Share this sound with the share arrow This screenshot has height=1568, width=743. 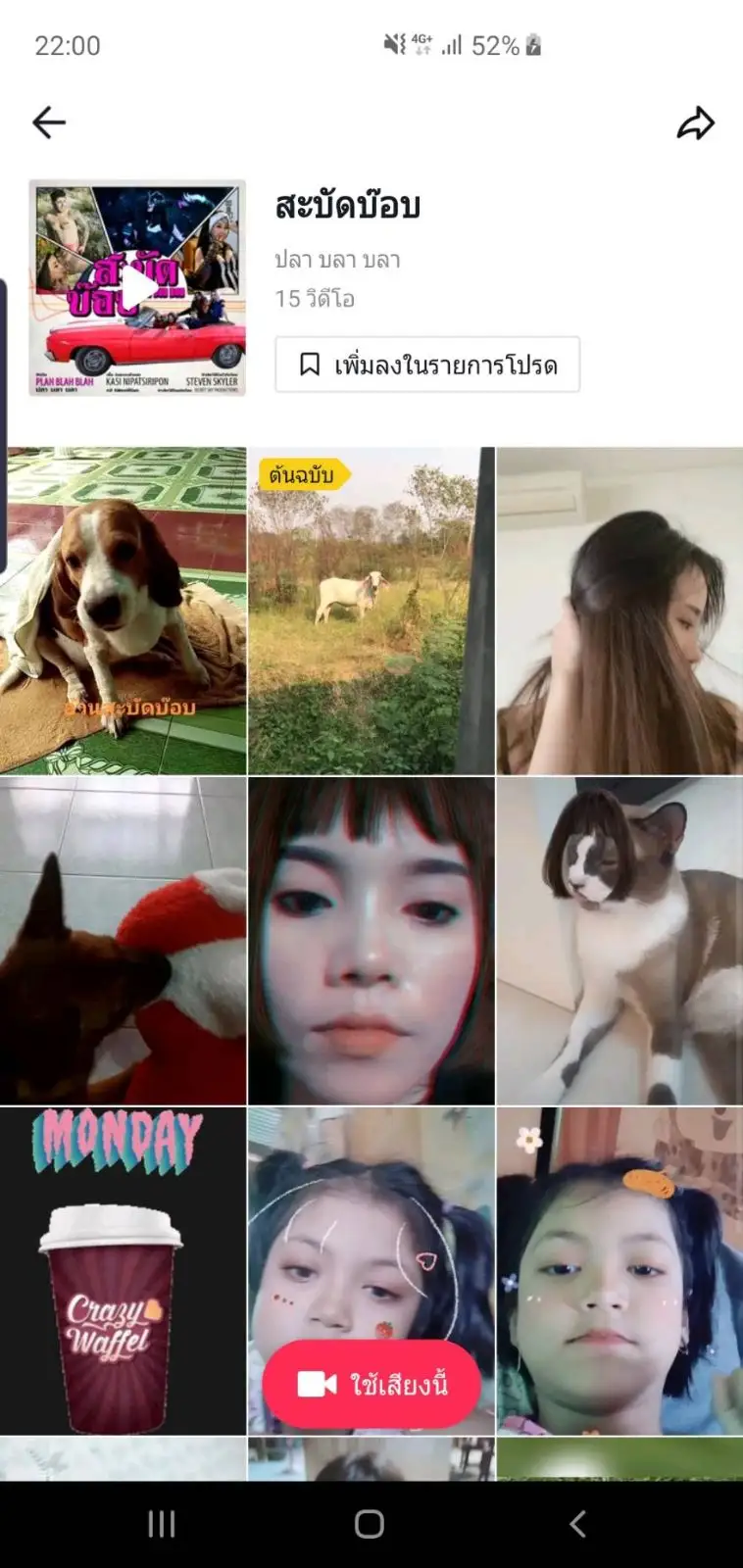click(x=695, y=123)
